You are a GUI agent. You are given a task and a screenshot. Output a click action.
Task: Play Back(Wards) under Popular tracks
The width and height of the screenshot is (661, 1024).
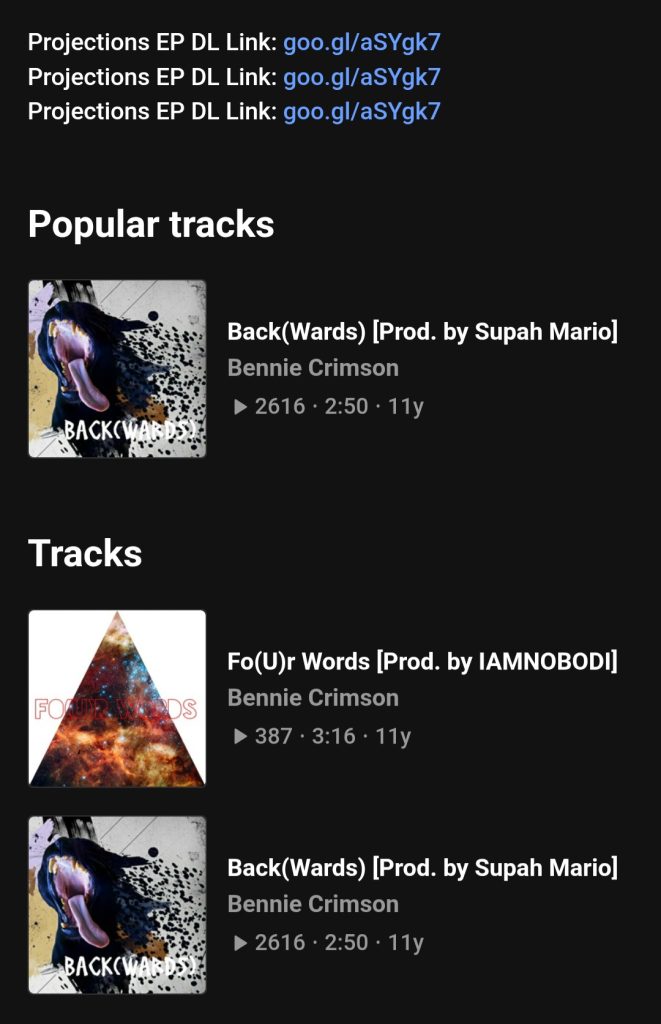[x=117, y=369]
